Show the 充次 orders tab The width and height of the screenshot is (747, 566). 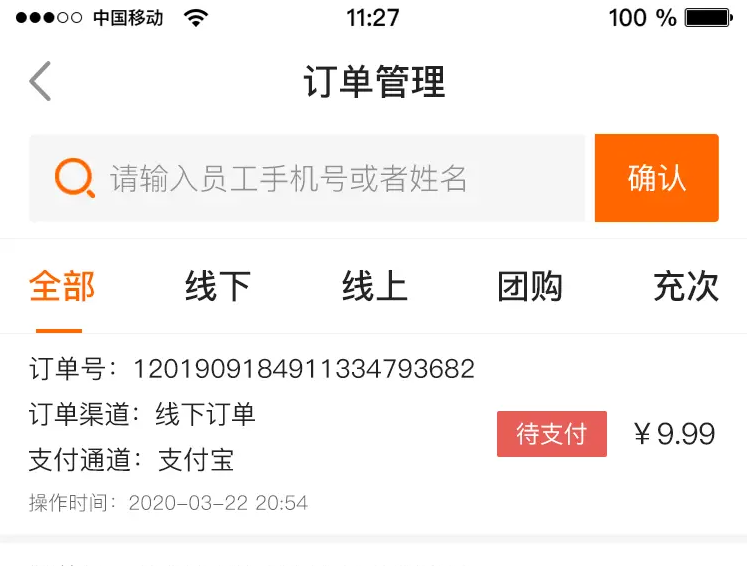[x=685, y=287]
